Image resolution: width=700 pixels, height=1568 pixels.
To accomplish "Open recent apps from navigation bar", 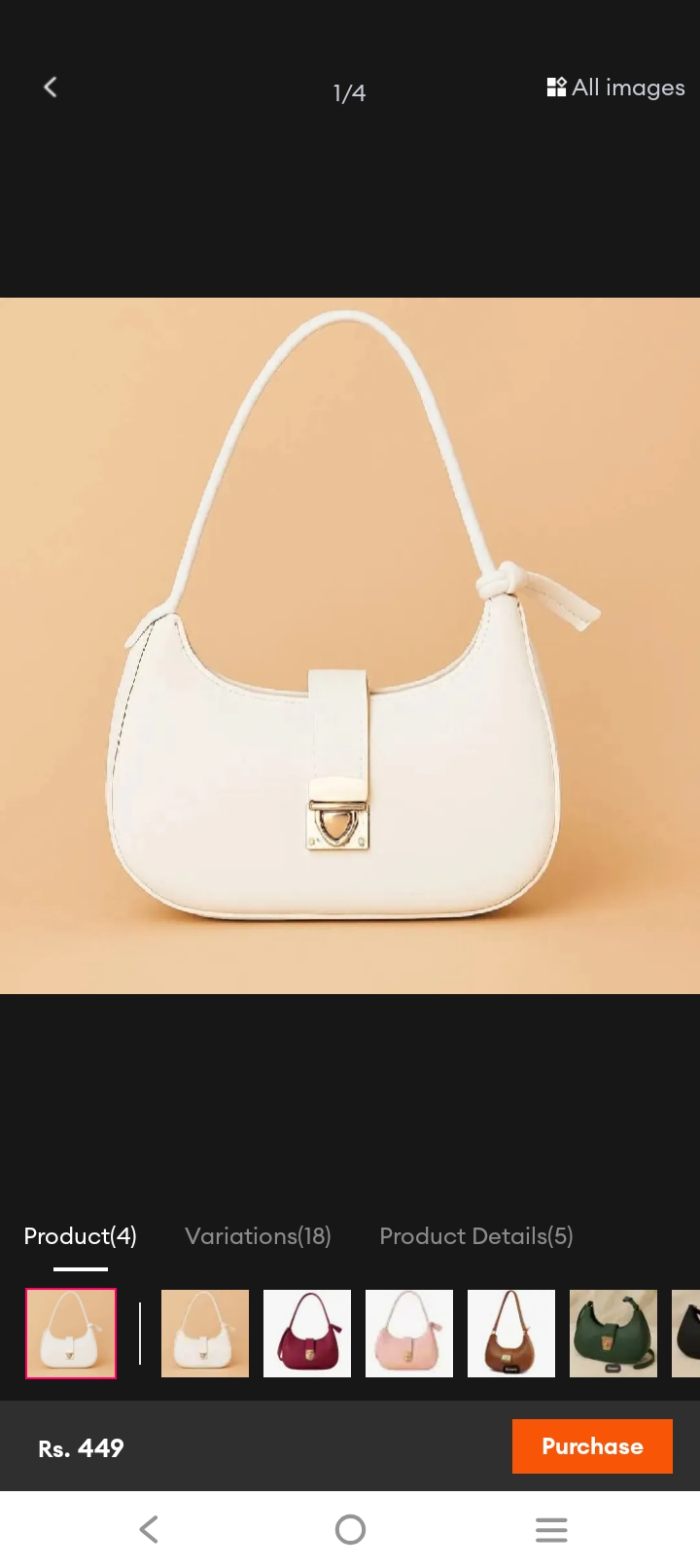I will pyautogui.click(x=551, y=1529).
